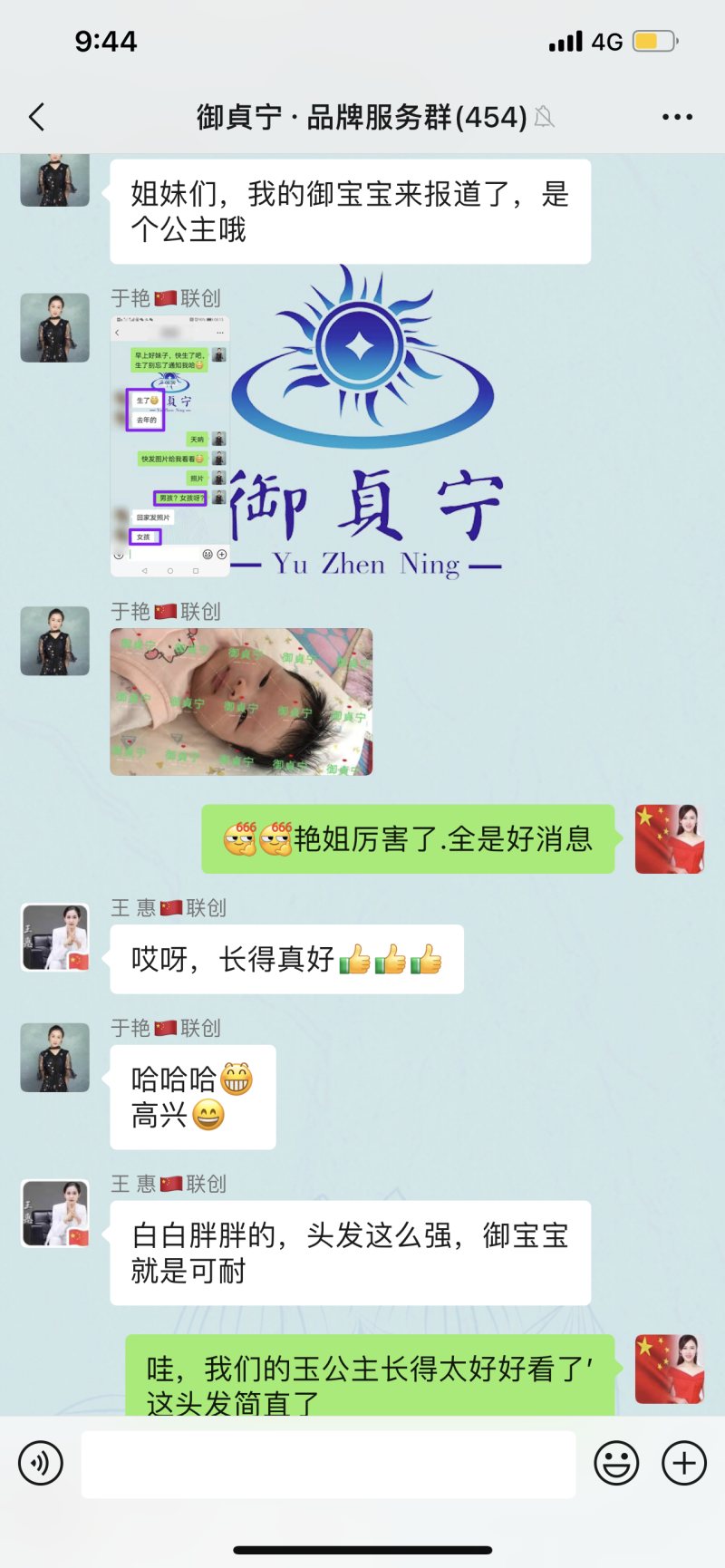This screenshot has width=725, height=1568.
Task: Go back to the chat list
Action: pos(37,117)
